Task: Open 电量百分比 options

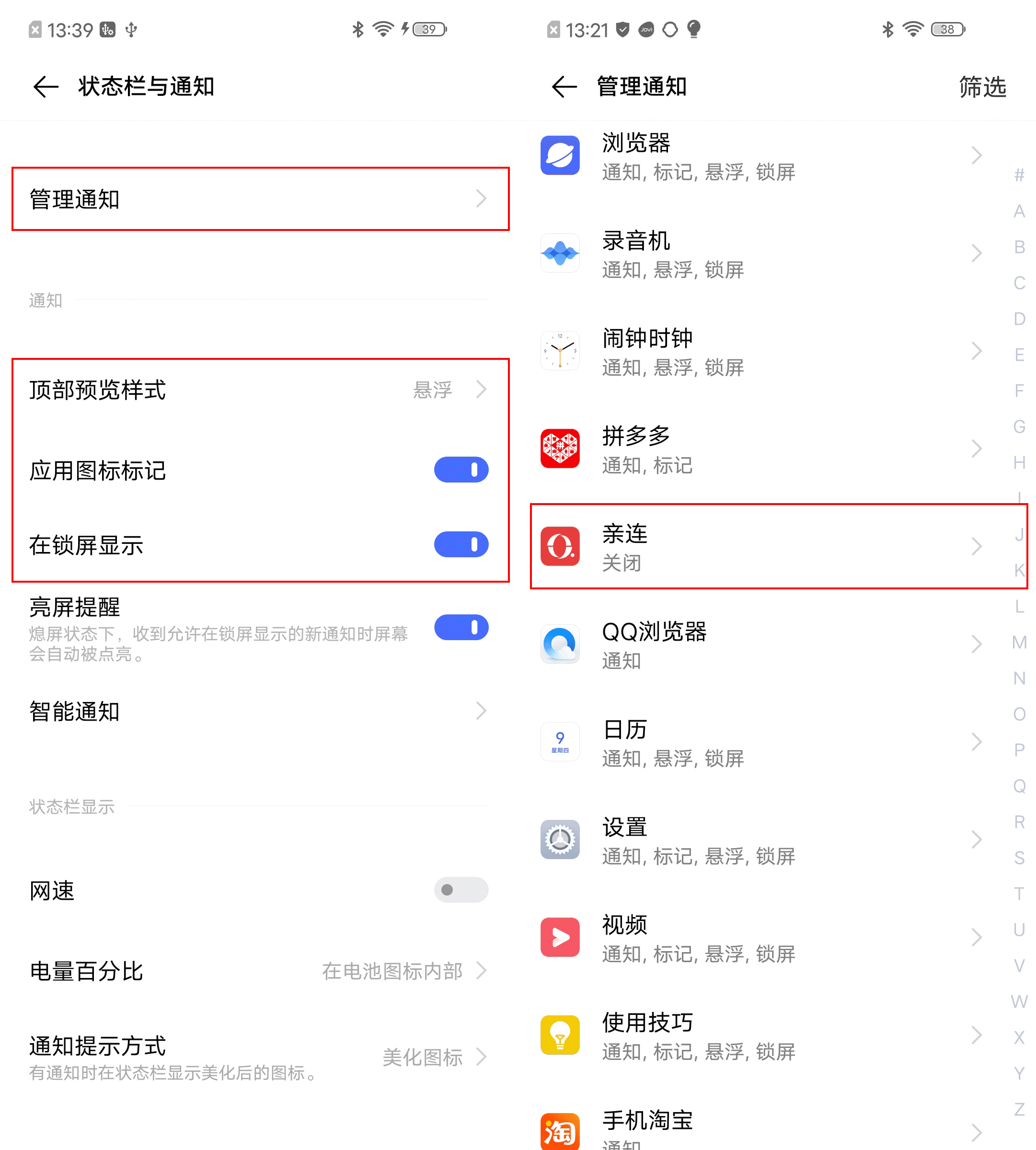Action: coord(260,971)
